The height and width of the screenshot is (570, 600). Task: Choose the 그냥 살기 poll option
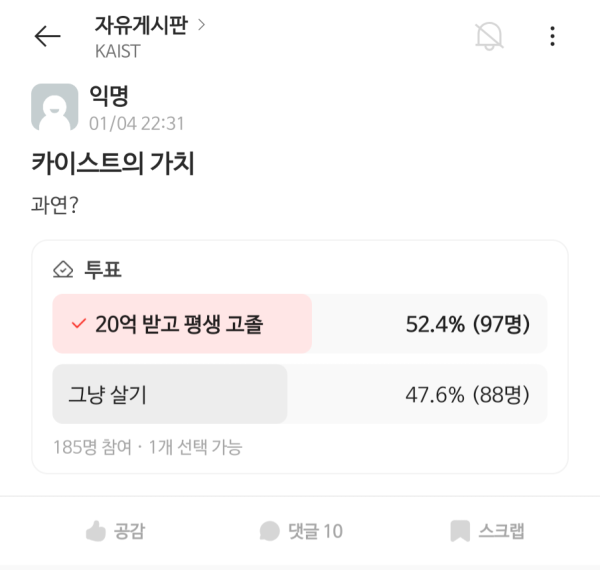click(x=299, y=394)
